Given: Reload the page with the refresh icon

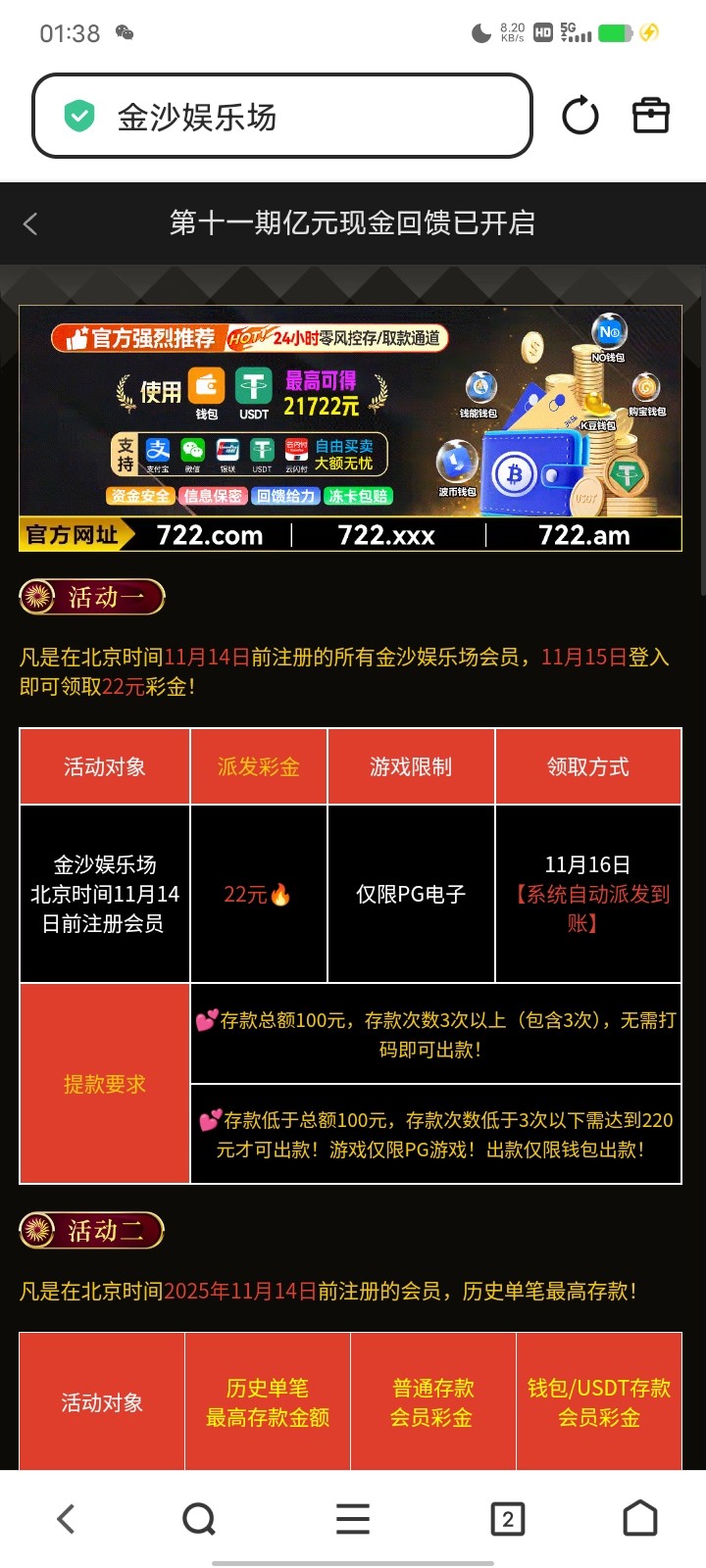Looking at the screenshot, I should coord(580,116).
